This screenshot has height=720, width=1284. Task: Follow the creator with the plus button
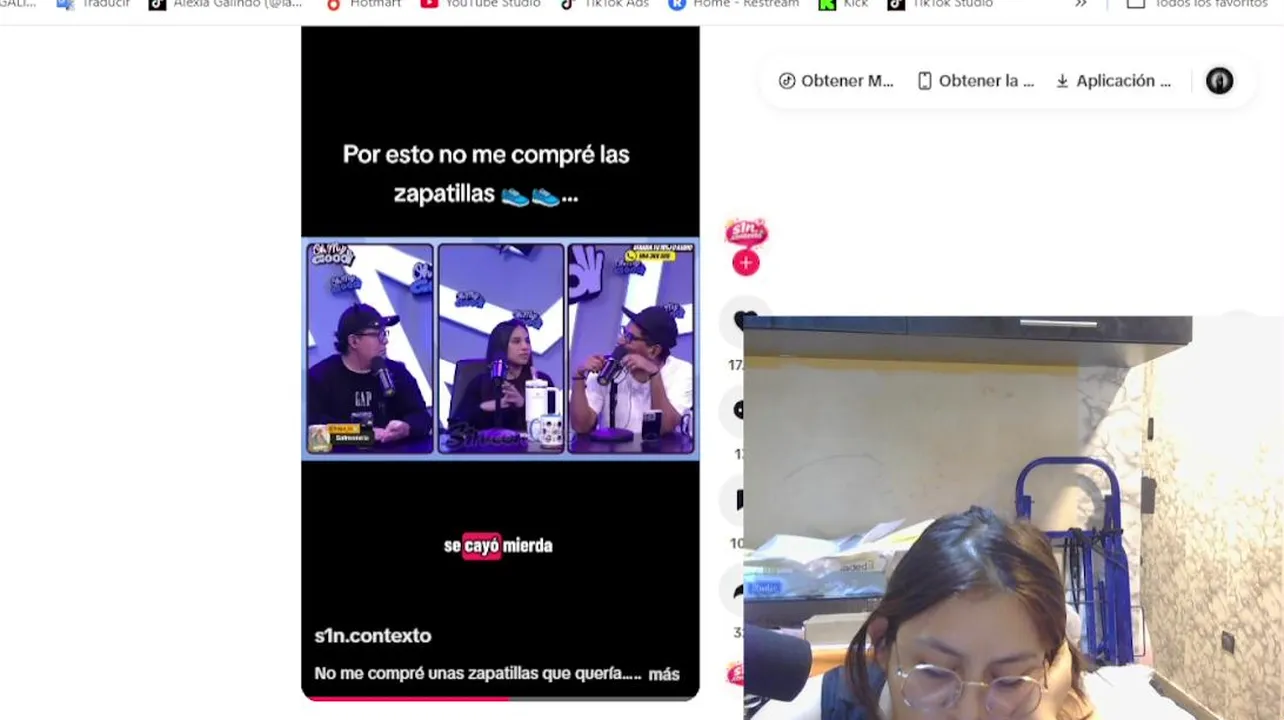pyautogui.click(x=746, y=263)
